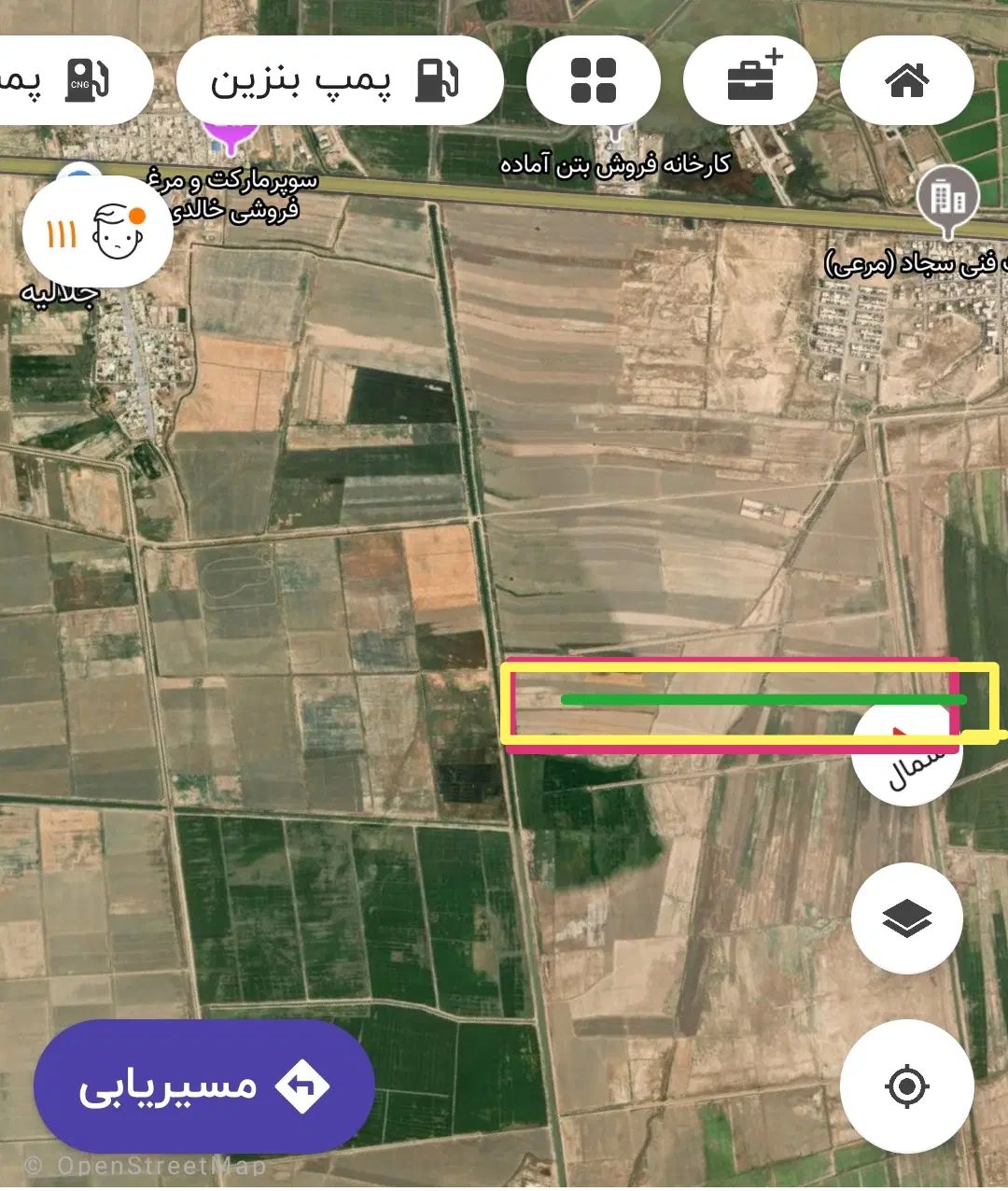
Task: Open the profile avatar button
Action: [x=98, y=231]
